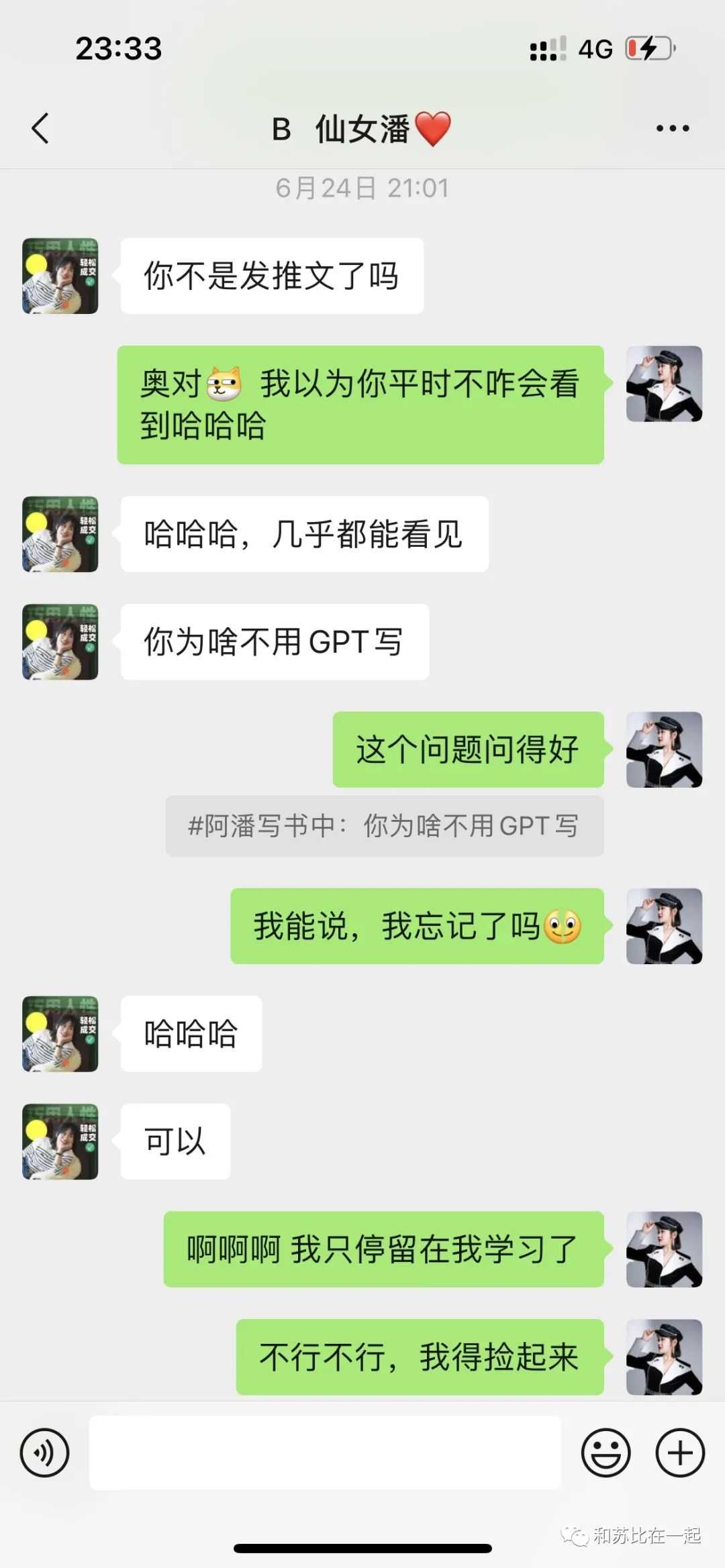Tap my avatar beside 这个问题问得好
This screenshot has width=725, height=1568.
pyautogui.click(x=664, y=749)
